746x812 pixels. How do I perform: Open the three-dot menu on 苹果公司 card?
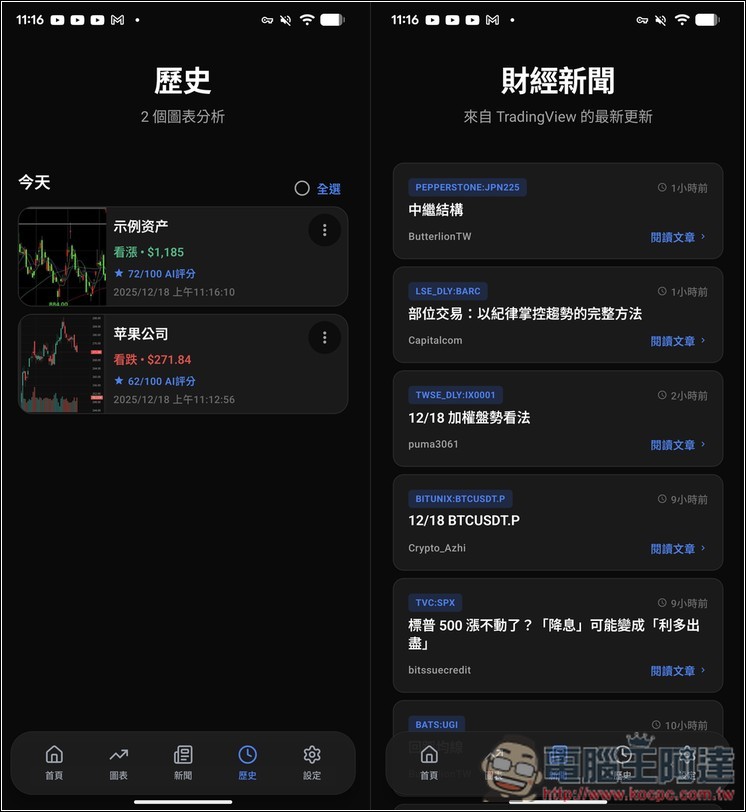point(324,337)
